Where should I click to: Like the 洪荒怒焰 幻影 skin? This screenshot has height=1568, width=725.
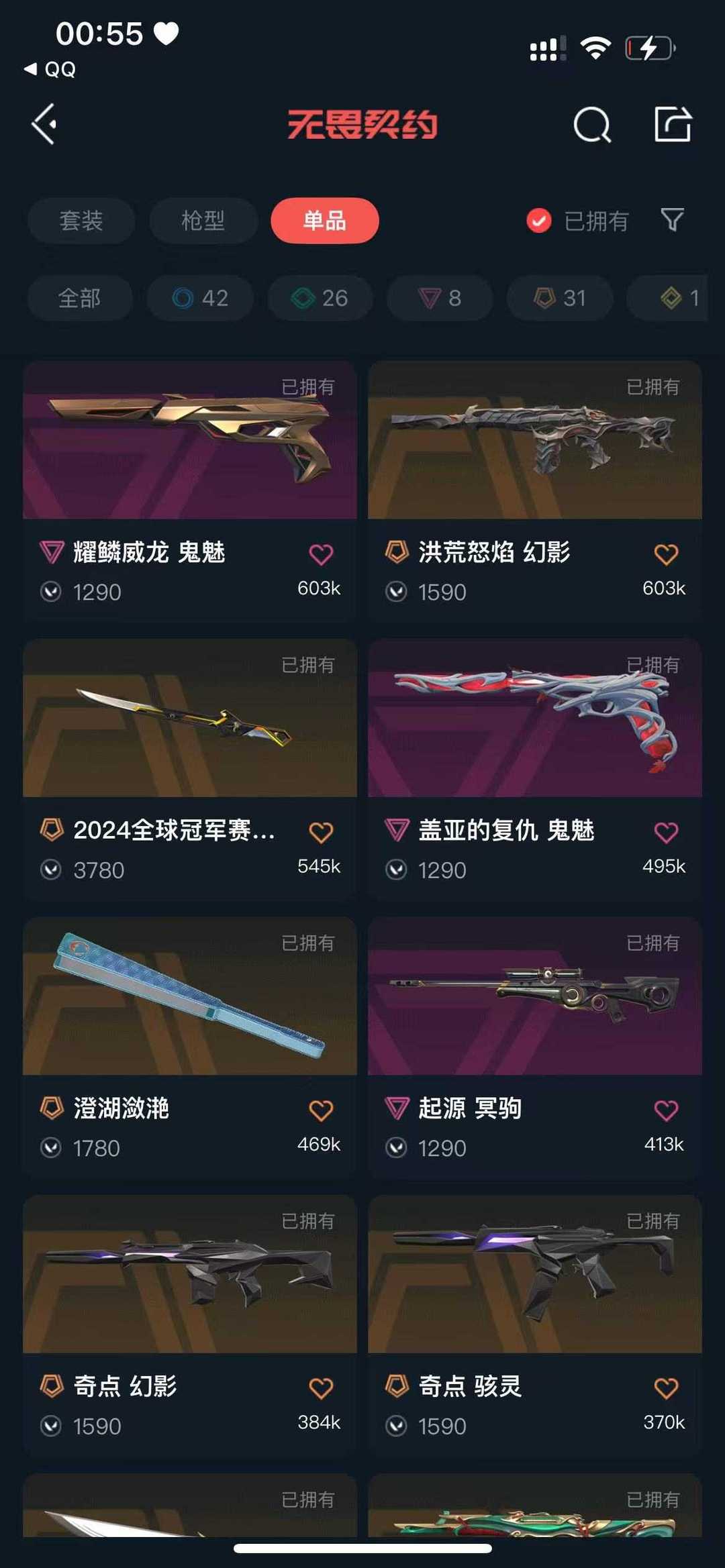coord(666,555)
